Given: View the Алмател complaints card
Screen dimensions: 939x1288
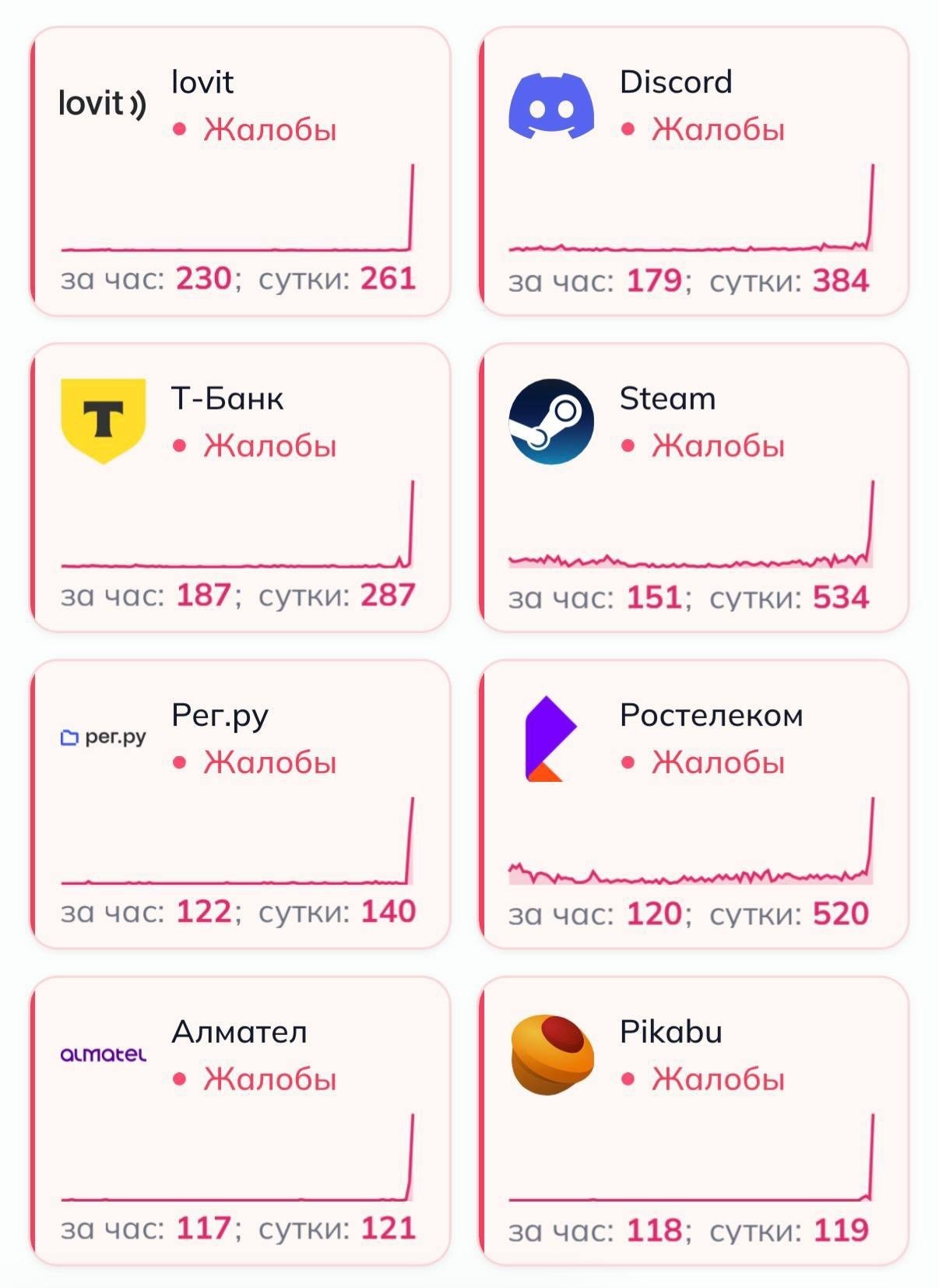Looking at the screenshot, I should [x=241, y=1121].
